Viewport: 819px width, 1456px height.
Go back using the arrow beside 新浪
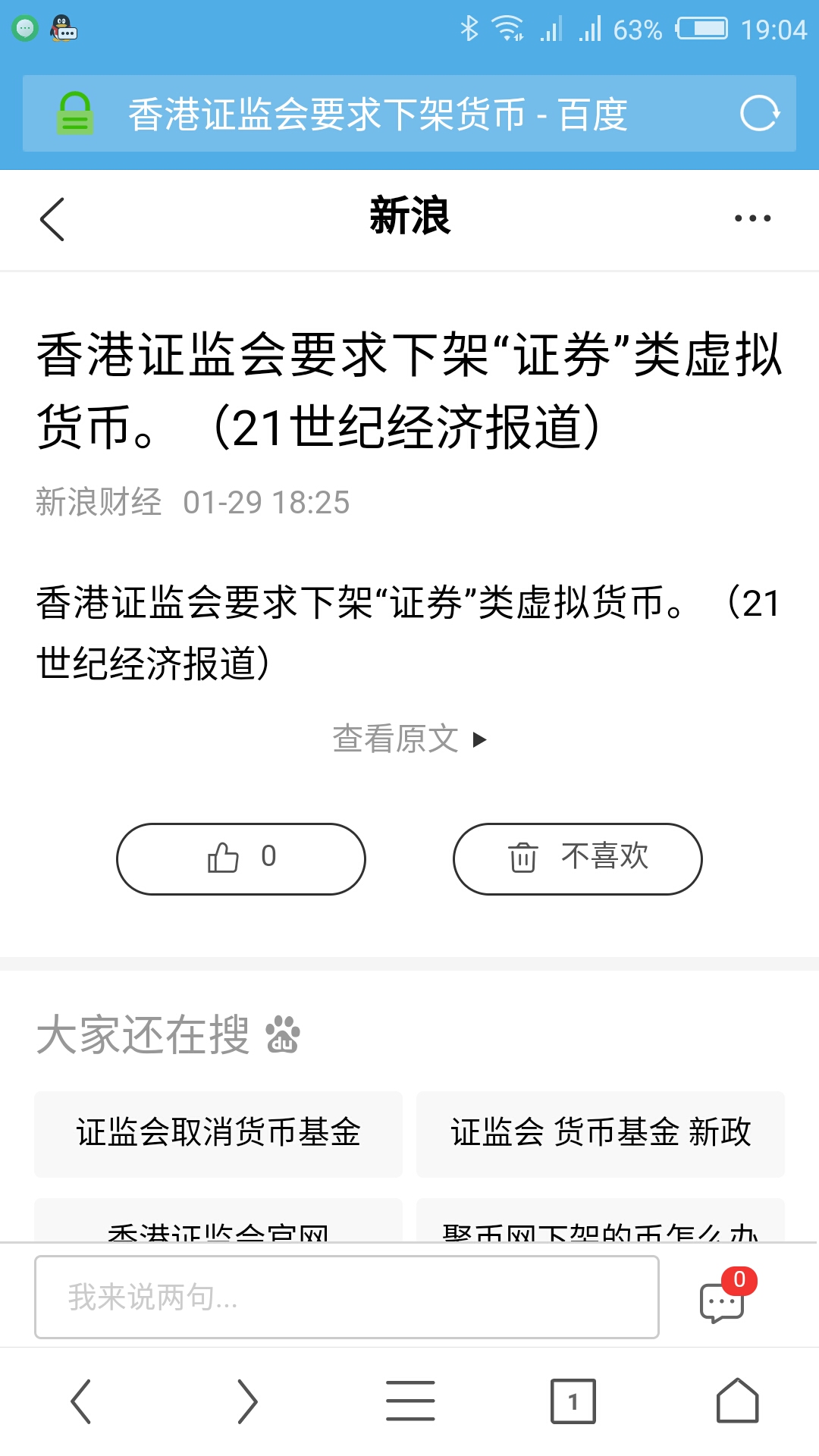pyautogui.click(x=52, y=219)
